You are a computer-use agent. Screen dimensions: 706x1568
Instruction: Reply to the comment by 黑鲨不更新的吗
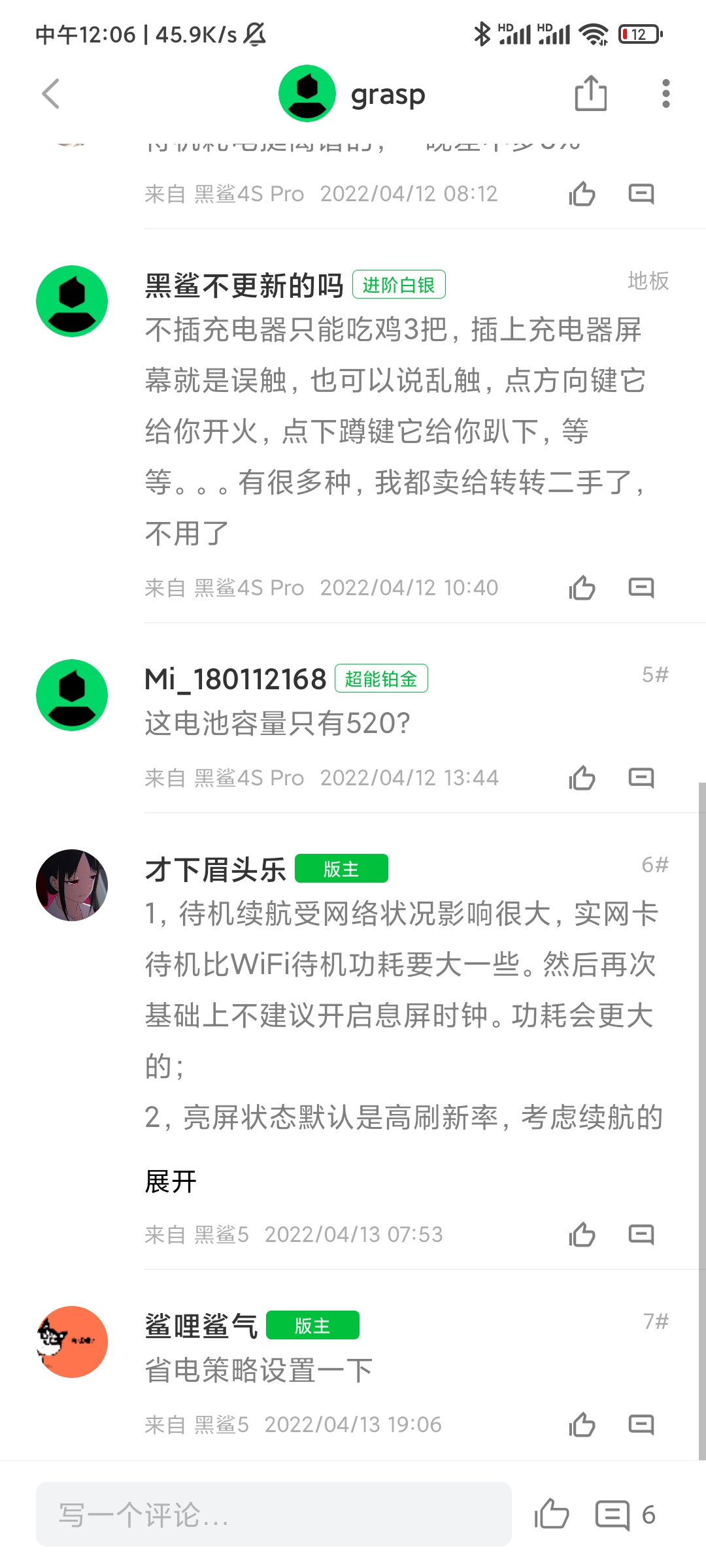coord(641,588)
